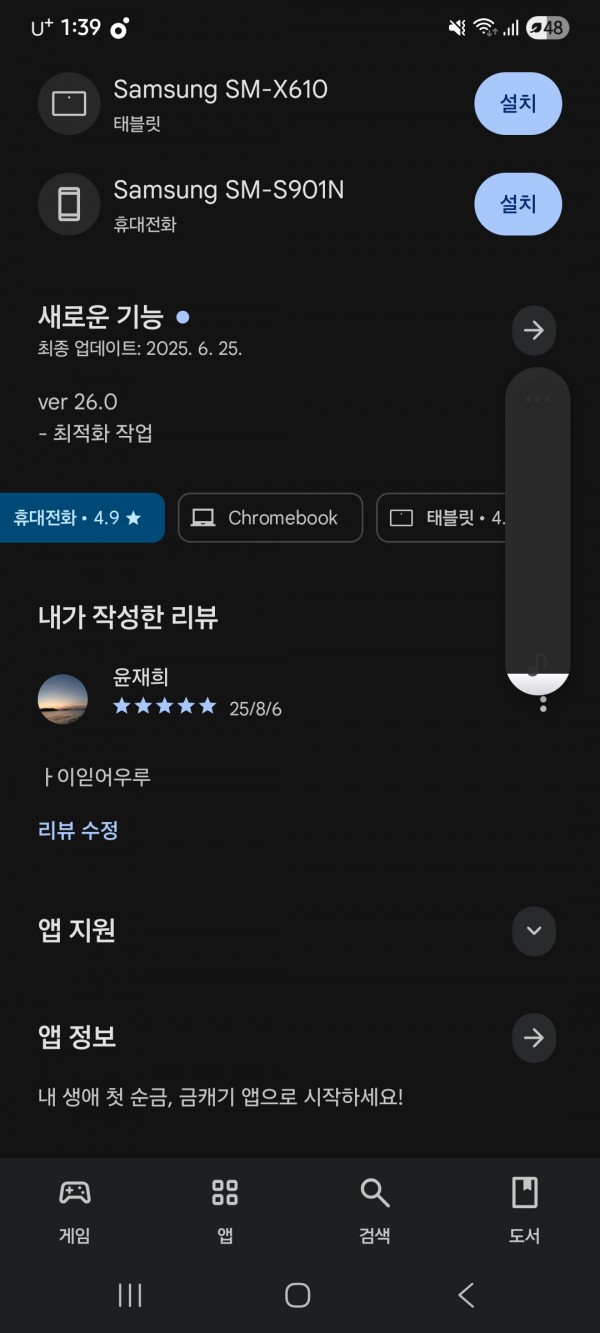The width and height of the screenshot is (600, 1333).
Task: Expand the 앱 지원 section
Action: point(534,931)
